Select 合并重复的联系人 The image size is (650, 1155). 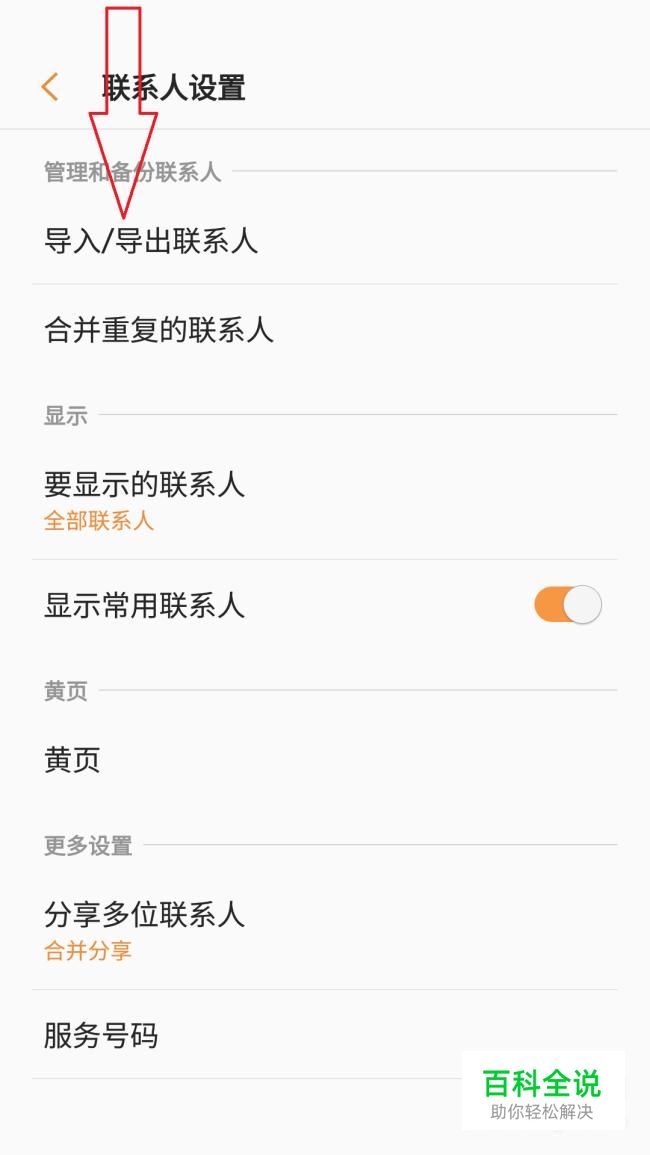324,330
